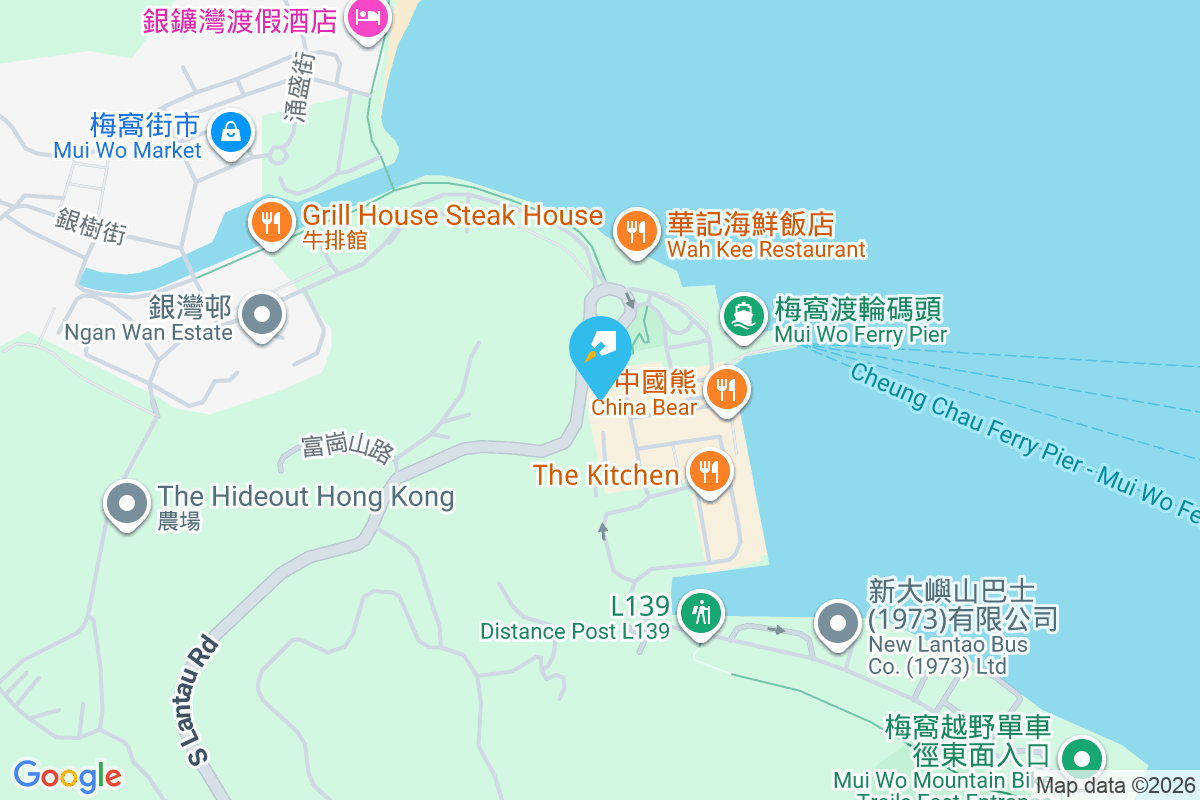Tap the Wah Kee Restaurant marker
Viewport: 1200px width, 800px height.
pyautogui.click(x=635, y=232)
